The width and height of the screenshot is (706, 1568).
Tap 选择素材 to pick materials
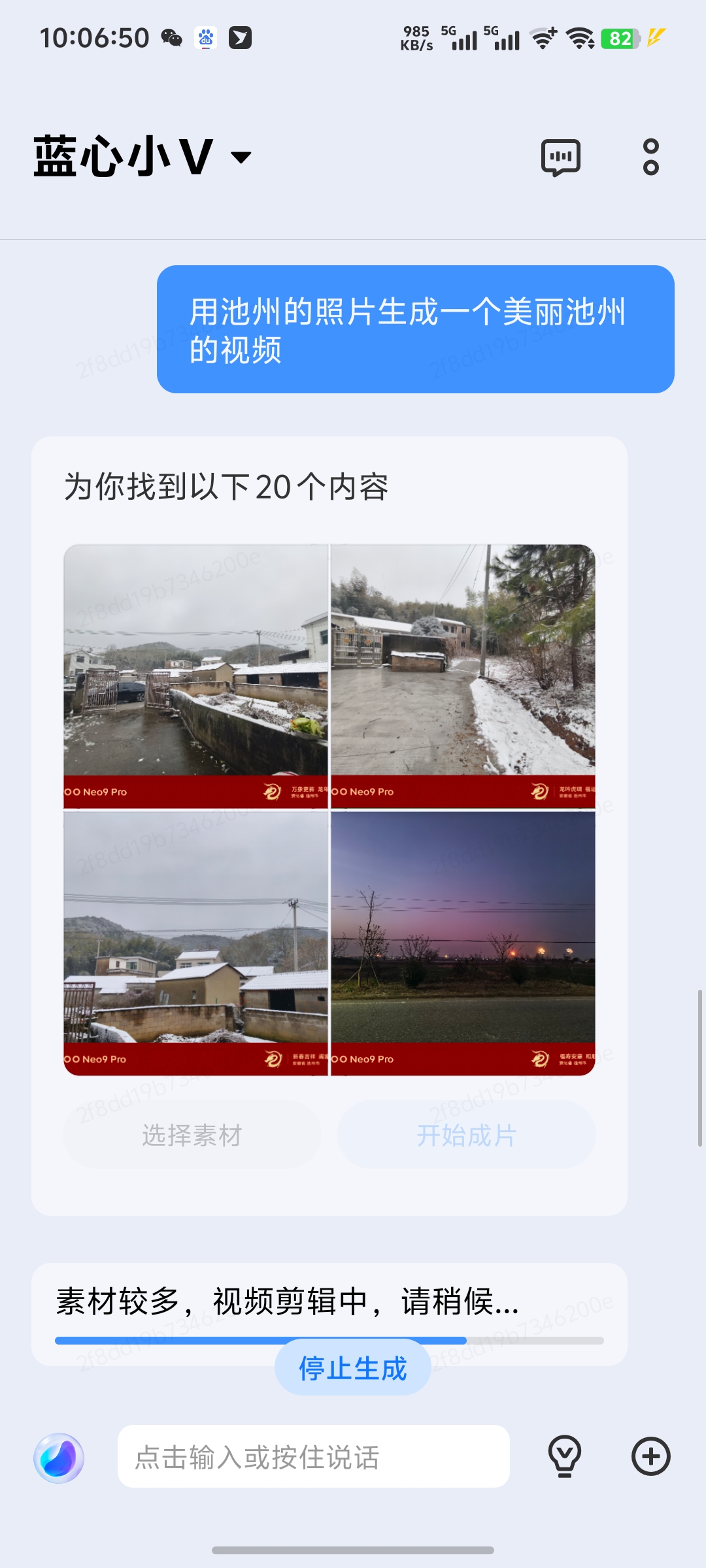point(192,1135)
